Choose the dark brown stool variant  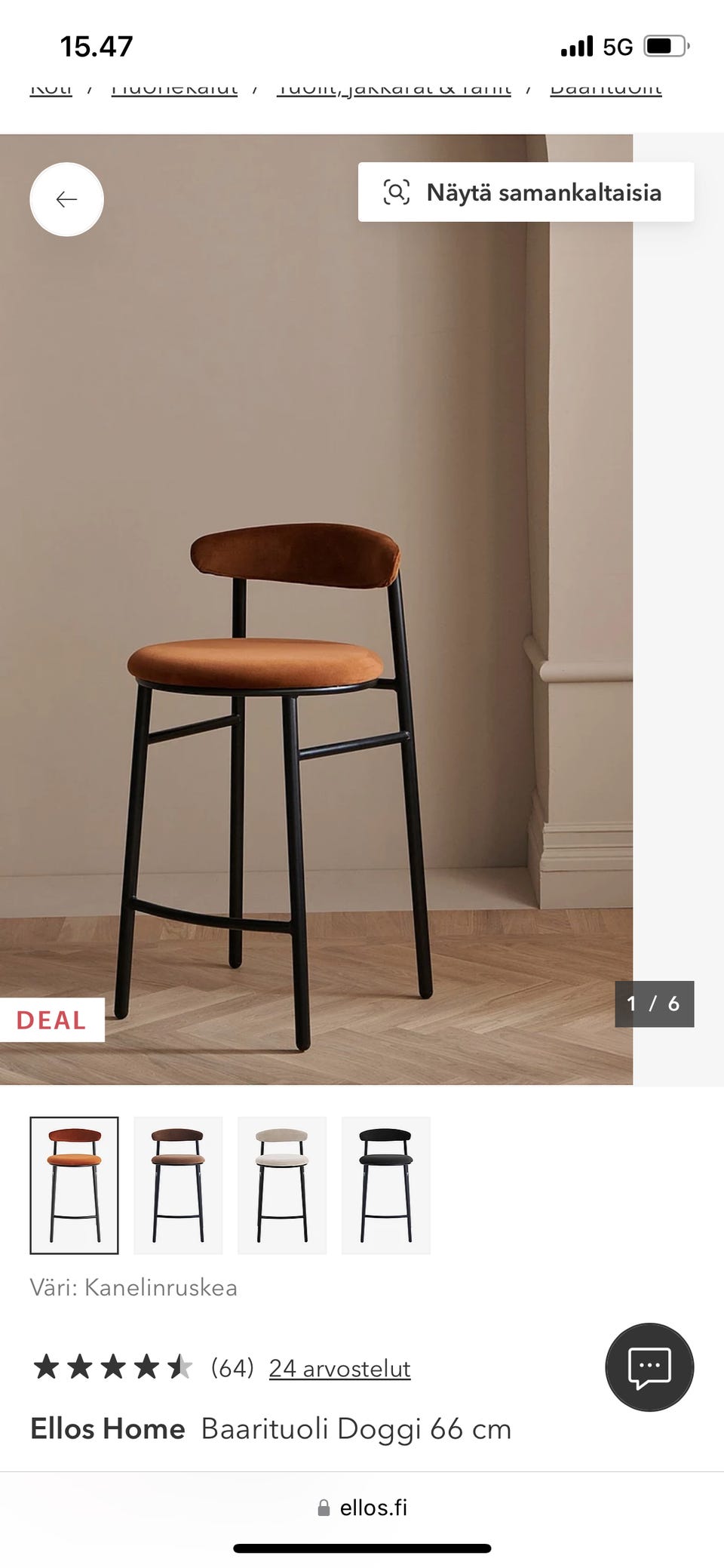178,1185
